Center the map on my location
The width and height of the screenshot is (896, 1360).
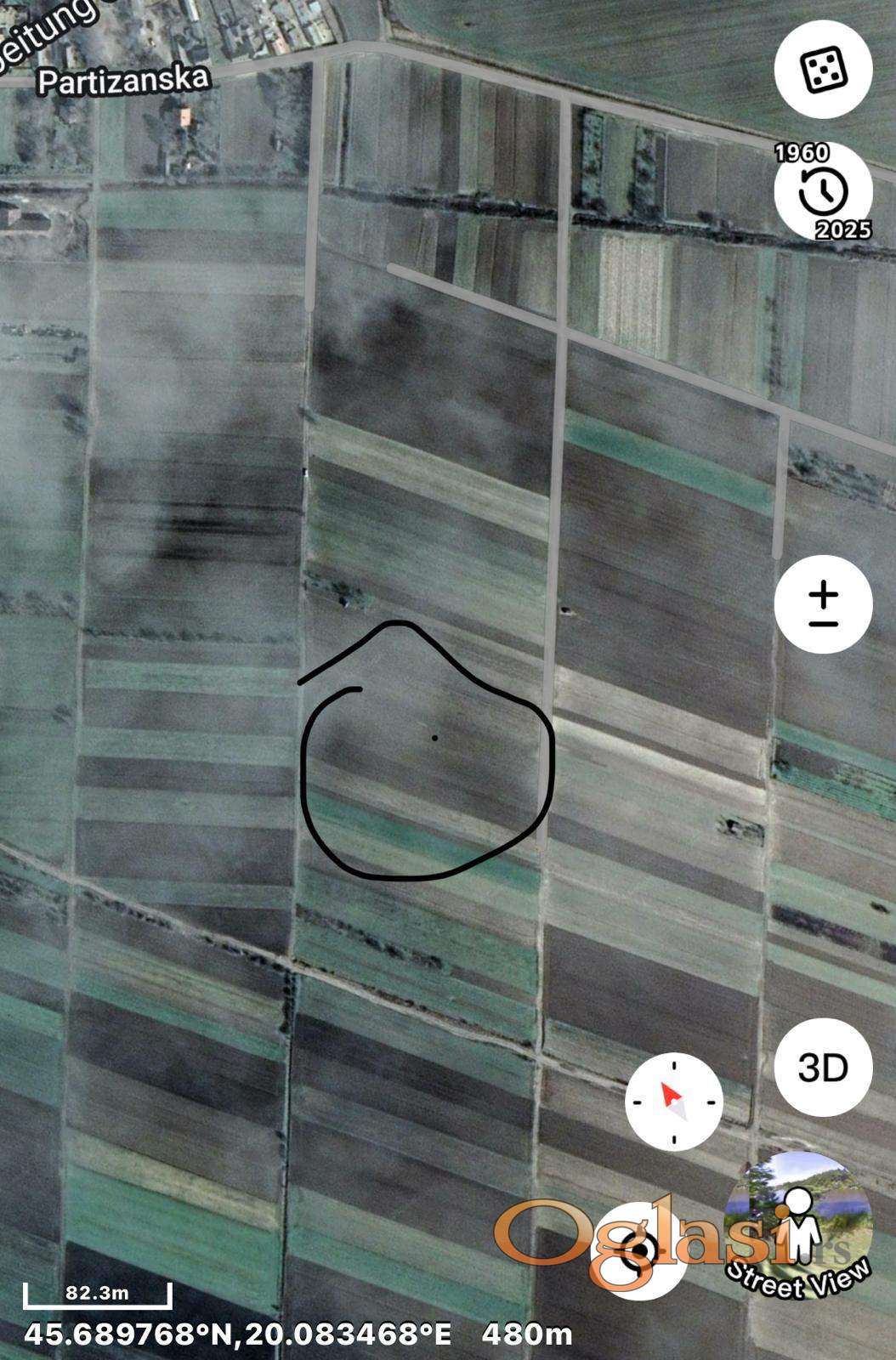(638, 1251)
